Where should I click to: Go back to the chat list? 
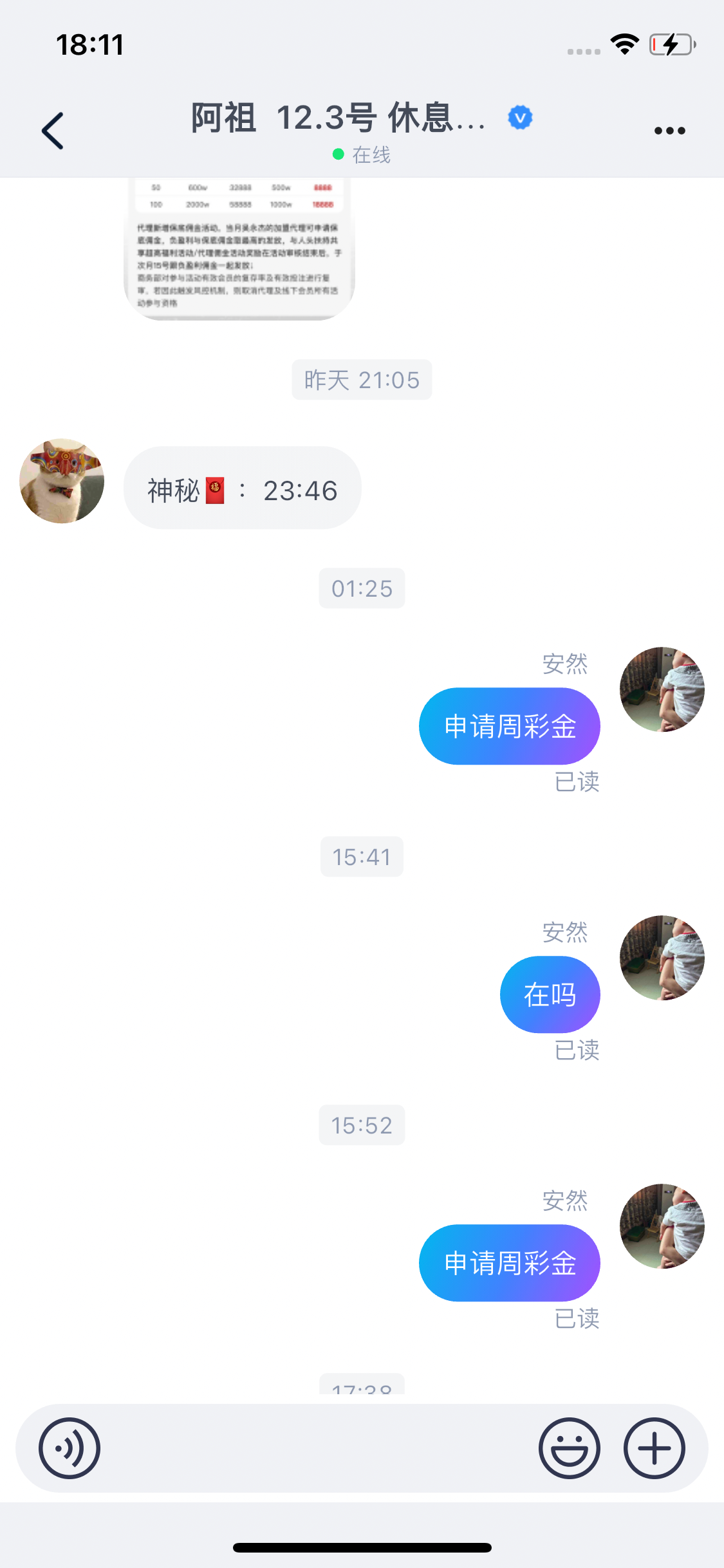(x=53, y=131)
